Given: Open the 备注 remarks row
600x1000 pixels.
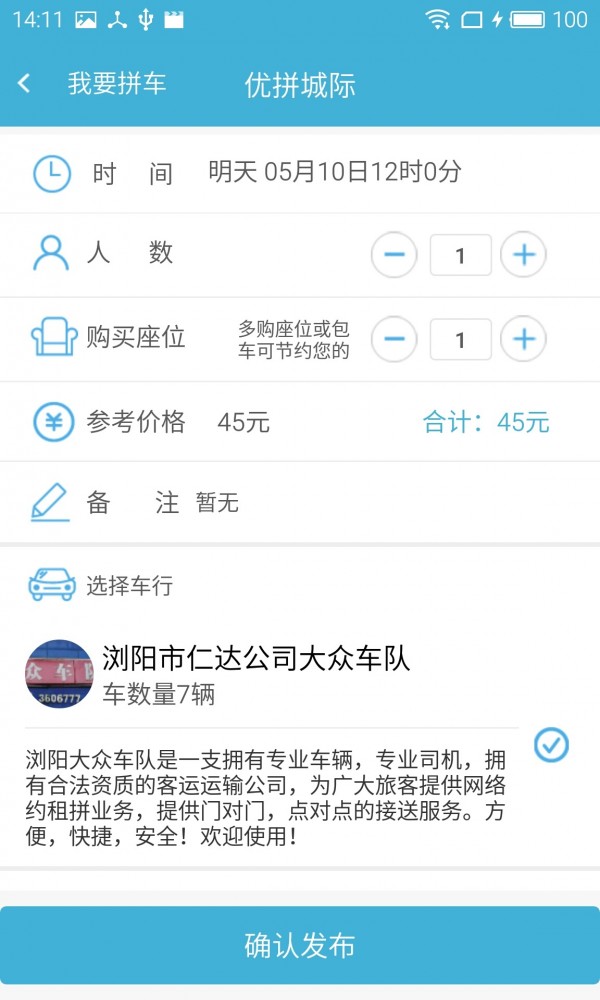Looking at the screenshot, I should pos(300,502).
